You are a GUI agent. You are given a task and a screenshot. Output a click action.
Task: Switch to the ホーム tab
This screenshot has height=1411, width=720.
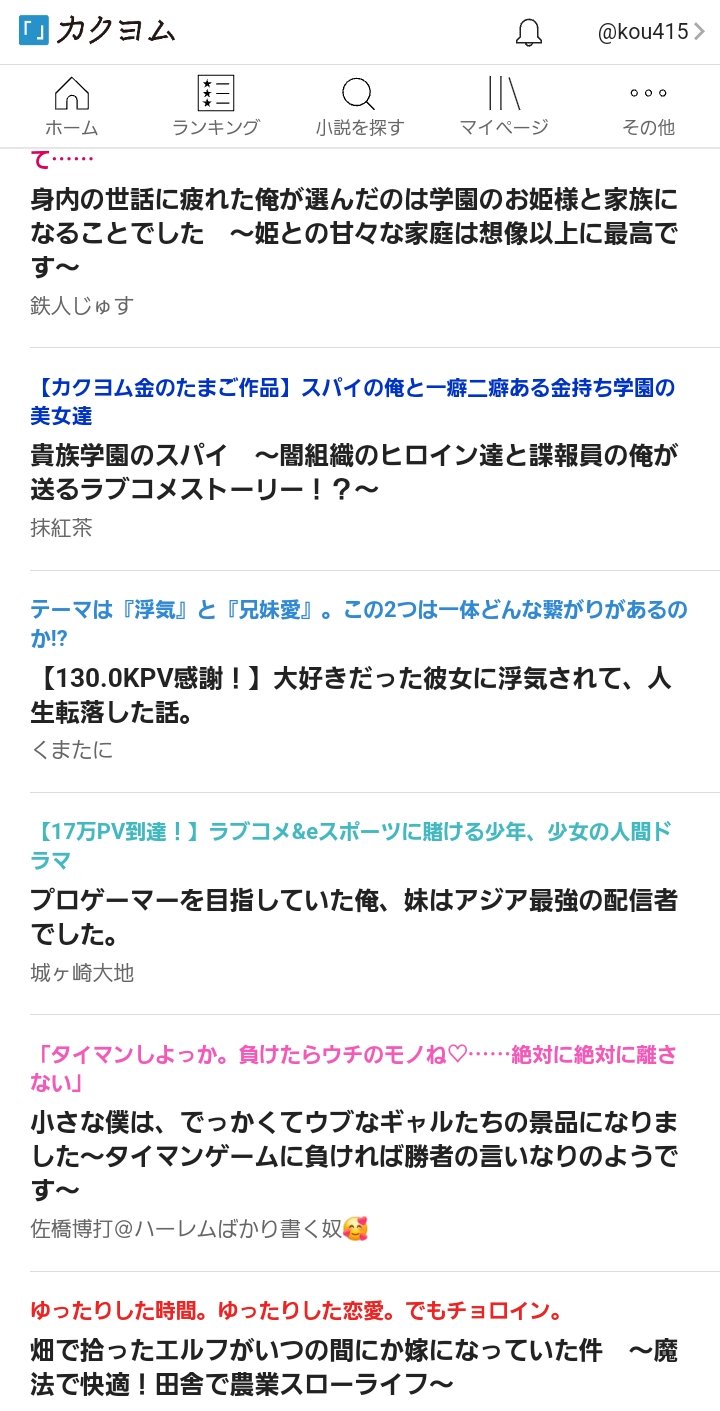tap(71, 107)
